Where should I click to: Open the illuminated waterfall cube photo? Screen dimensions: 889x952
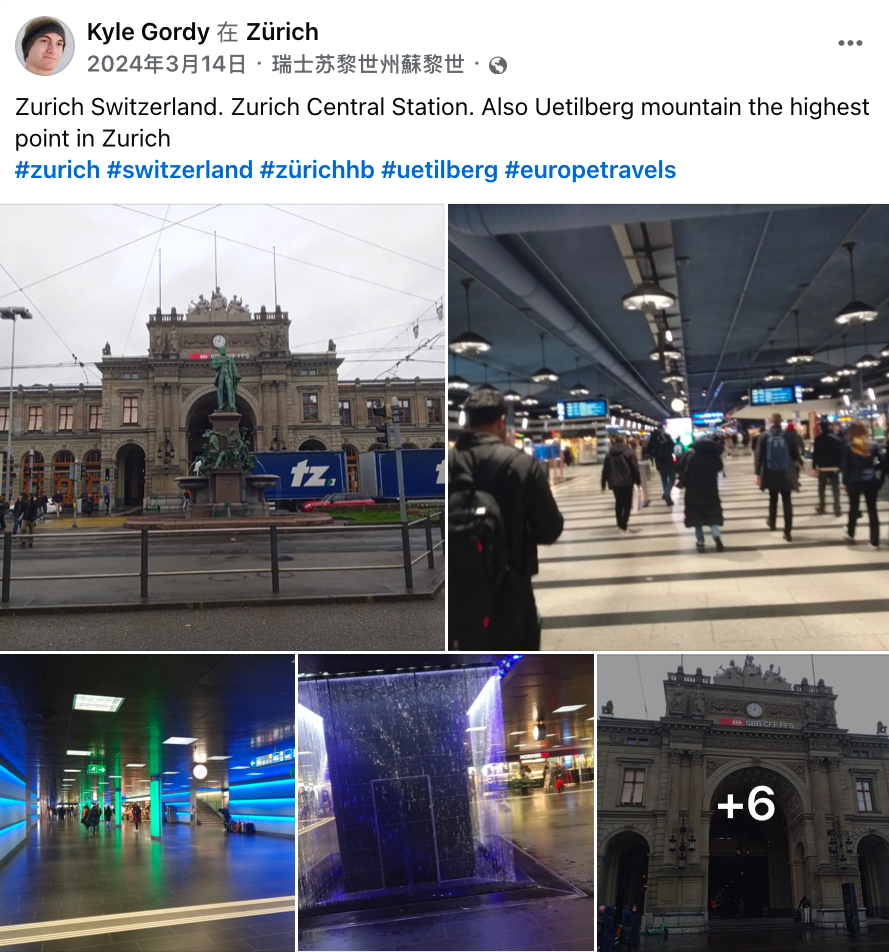pyautogui.click(x=444, y=800)
